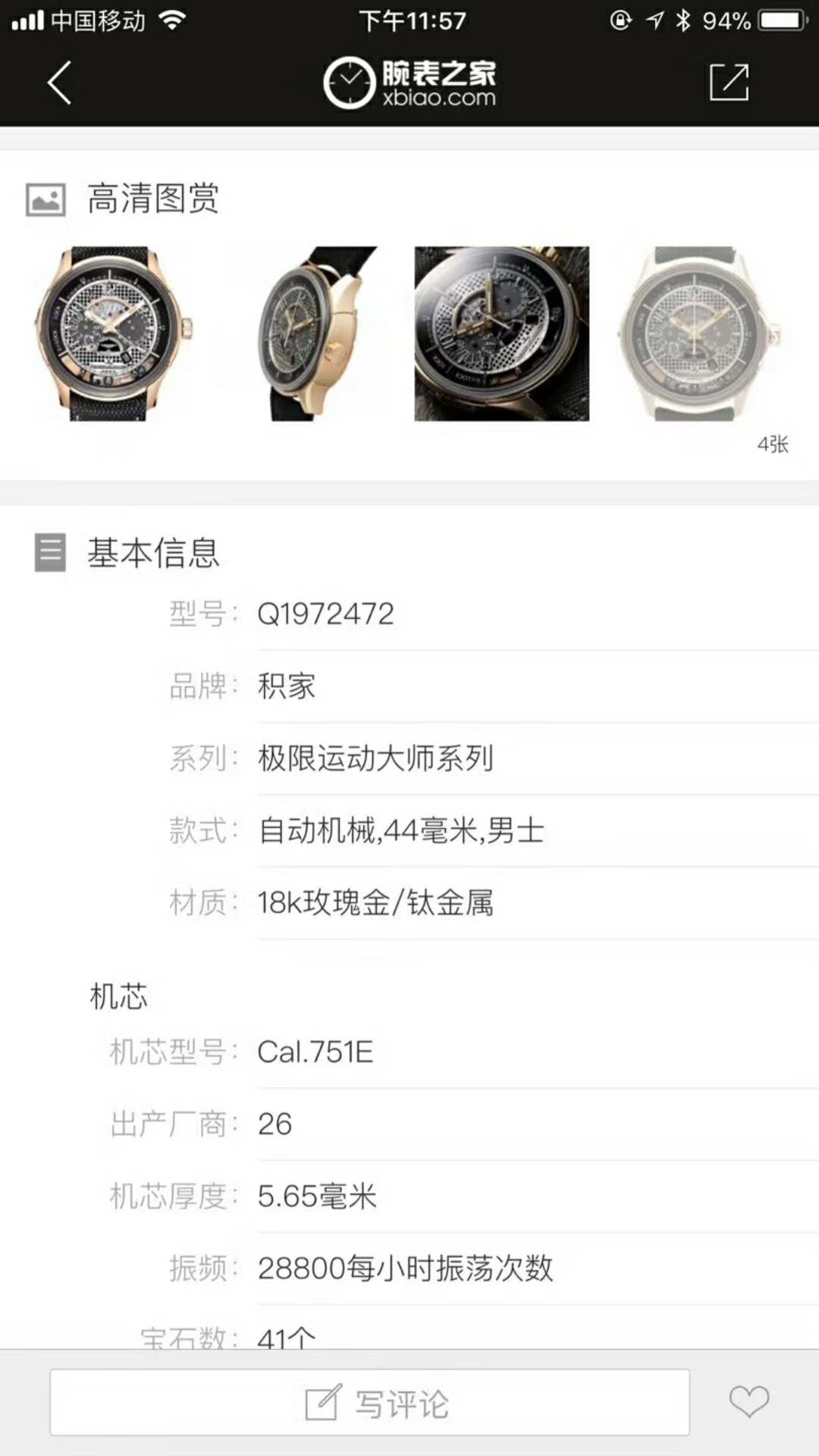Share this watch page
Screen dimensions: 819x1456
pos(729,82)
